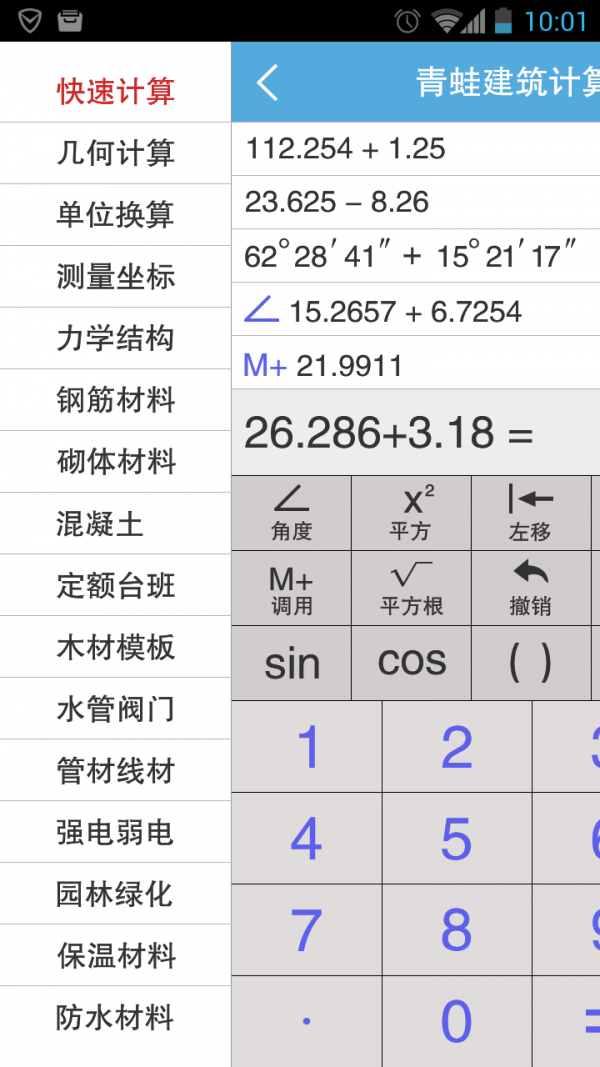Open 防水材料 menu item
The height and width of the screenshot is (1067, 600).
(x=116, y=1018)
